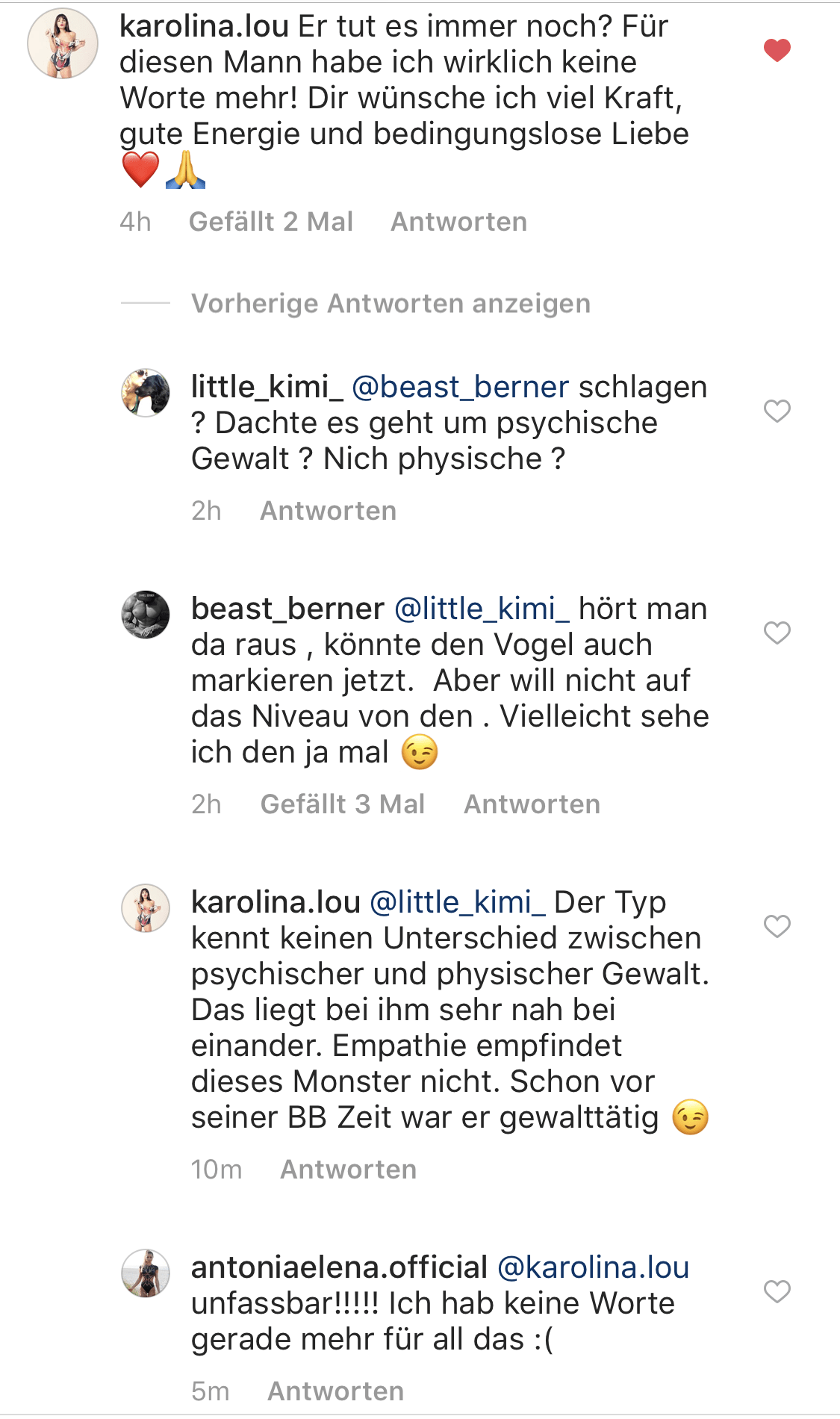Image resolution: width=840 pixels, height=1419 pixels.
Task: Like little_kimi_'s reply
Action: click(777, 410)
